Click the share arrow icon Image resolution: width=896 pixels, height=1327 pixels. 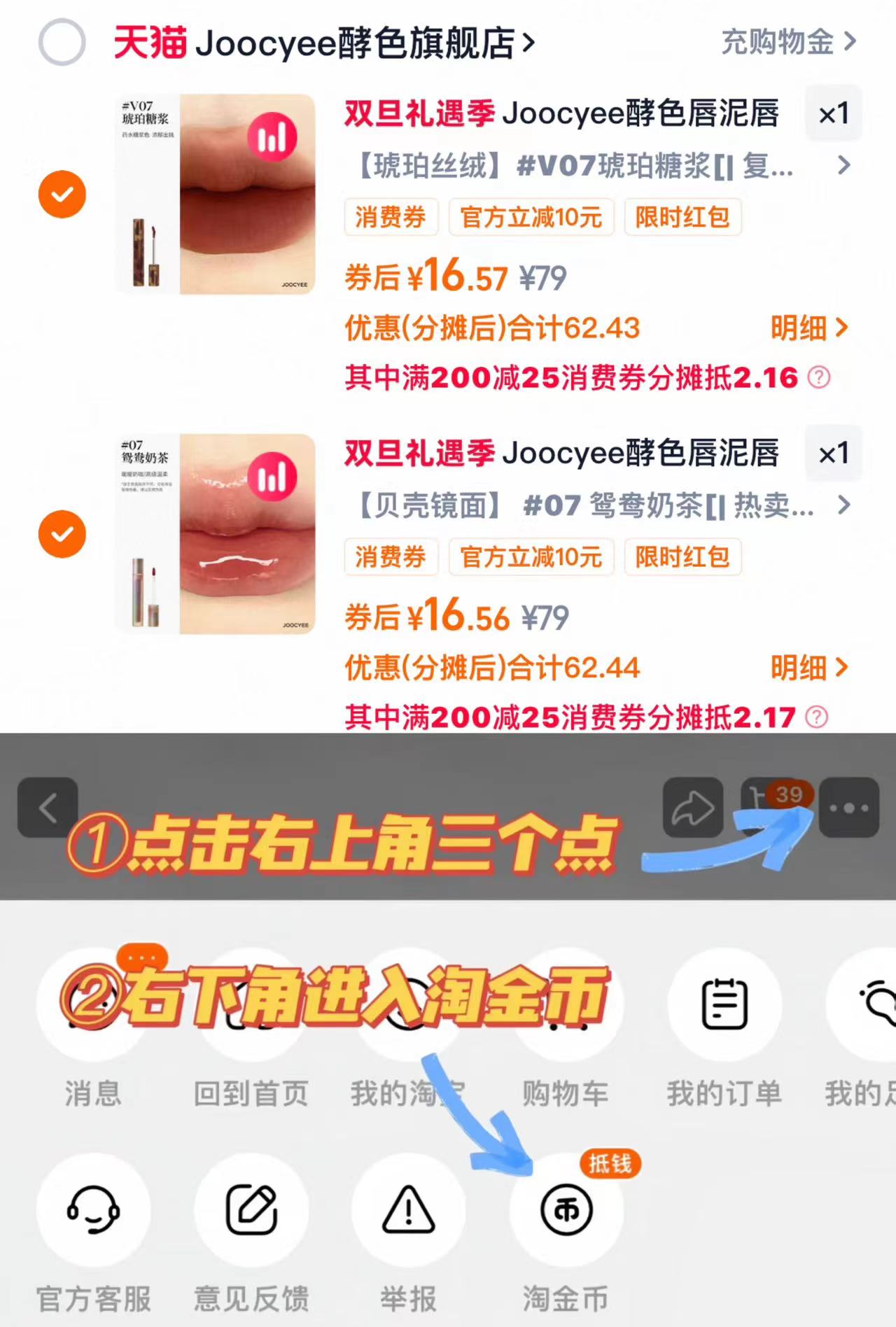click(693, 806)
